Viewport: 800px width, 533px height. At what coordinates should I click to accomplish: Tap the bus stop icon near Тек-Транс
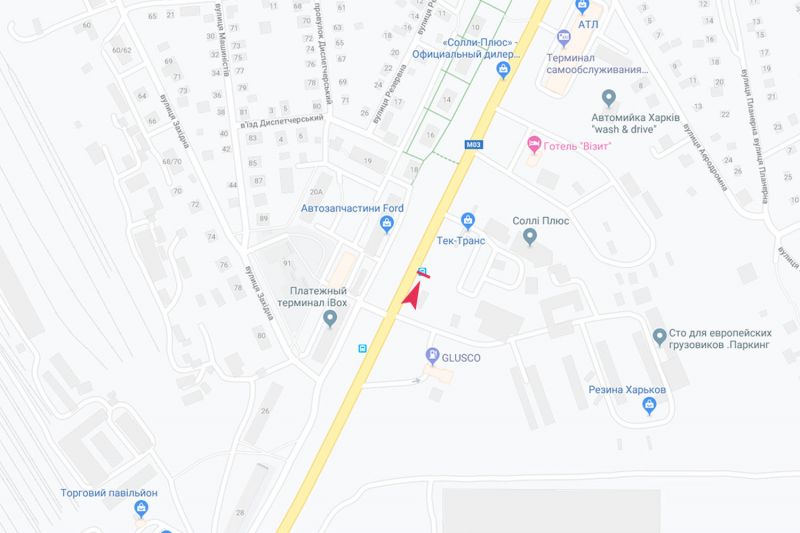point(424,270)
